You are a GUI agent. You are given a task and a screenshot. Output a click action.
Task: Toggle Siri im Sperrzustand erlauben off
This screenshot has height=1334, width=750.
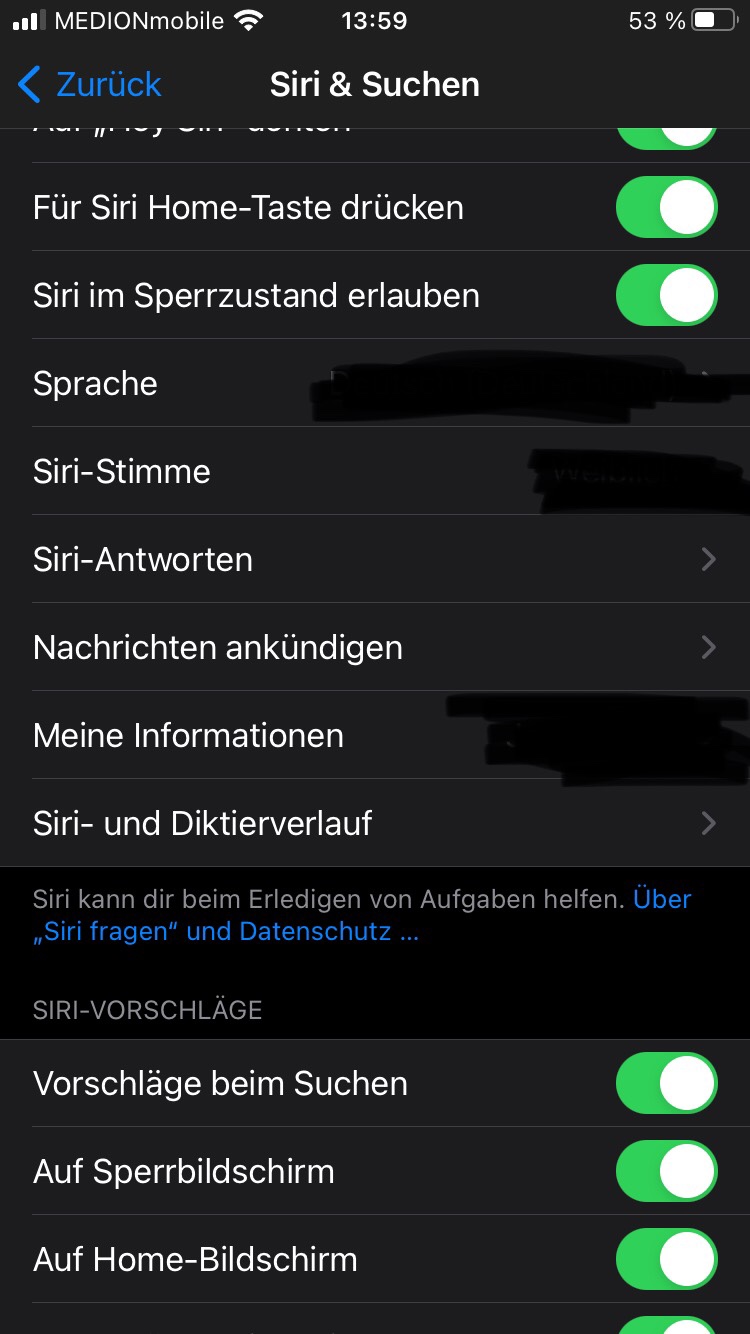[666, 296]
